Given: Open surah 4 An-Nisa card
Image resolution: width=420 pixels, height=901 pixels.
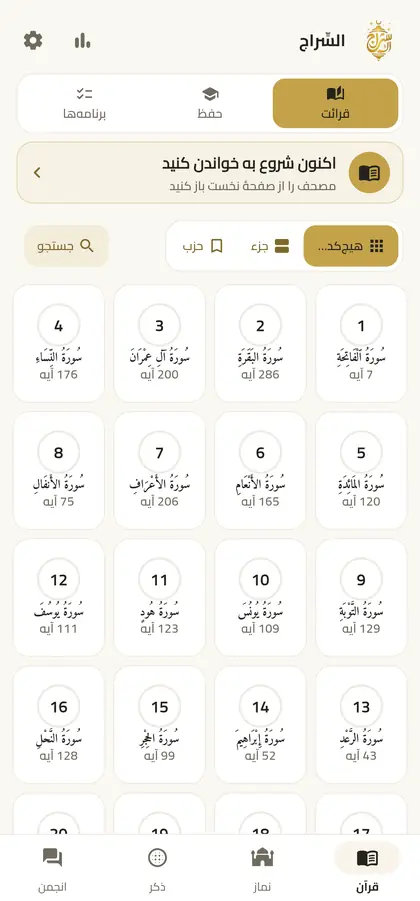Looking at the screenshot, I should 59,343.
